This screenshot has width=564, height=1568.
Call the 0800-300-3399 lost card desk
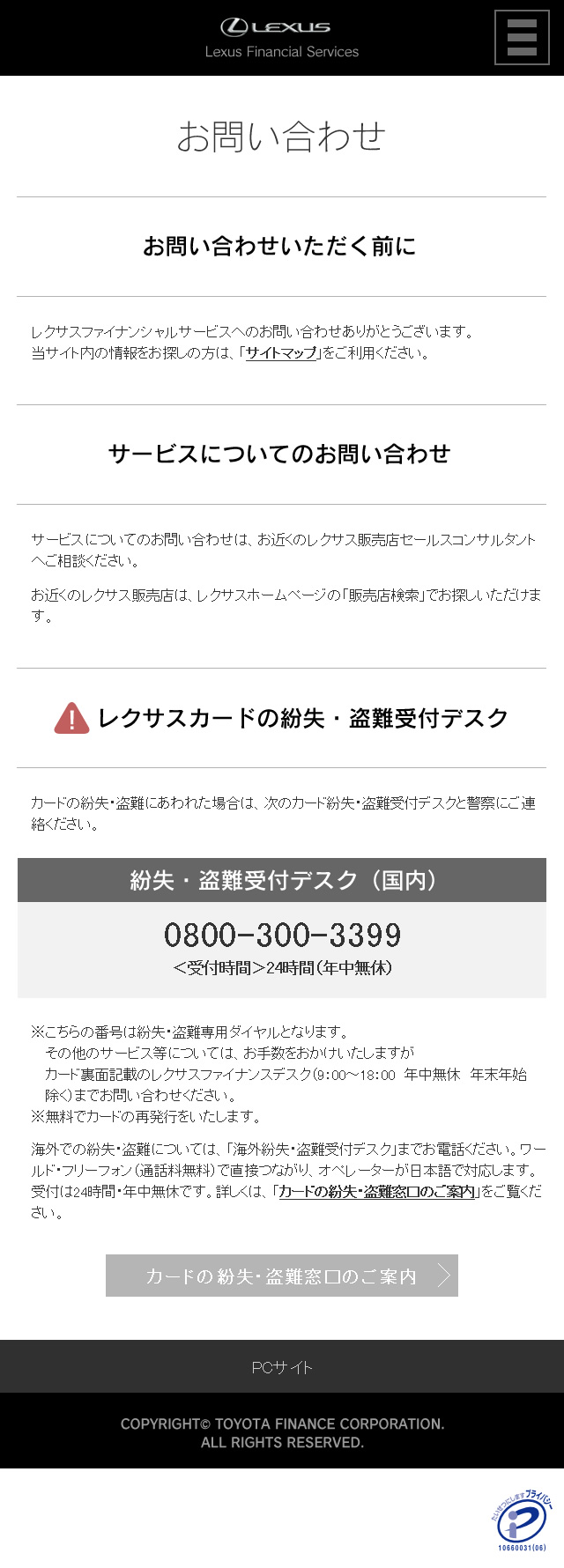point(282,936)
